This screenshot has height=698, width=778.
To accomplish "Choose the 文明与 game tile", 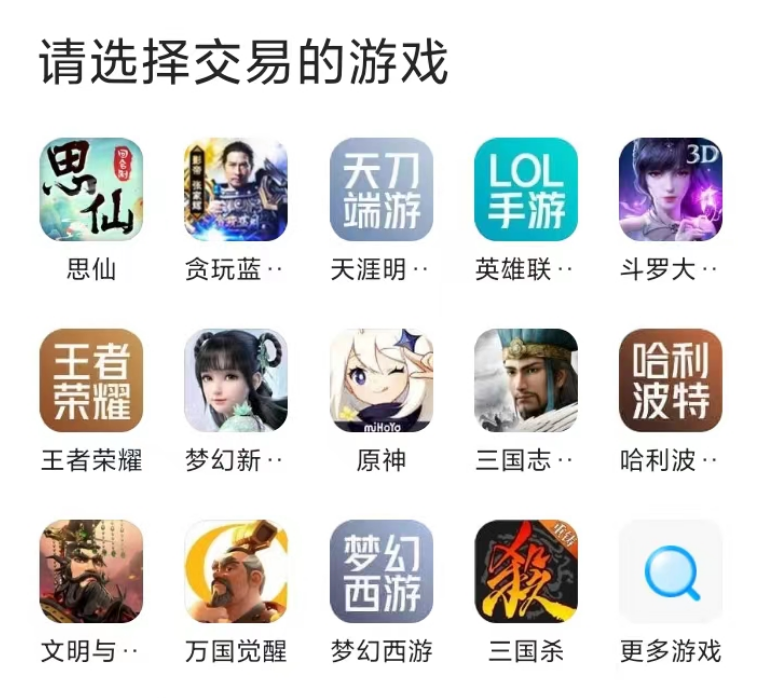I will point(91,572).
